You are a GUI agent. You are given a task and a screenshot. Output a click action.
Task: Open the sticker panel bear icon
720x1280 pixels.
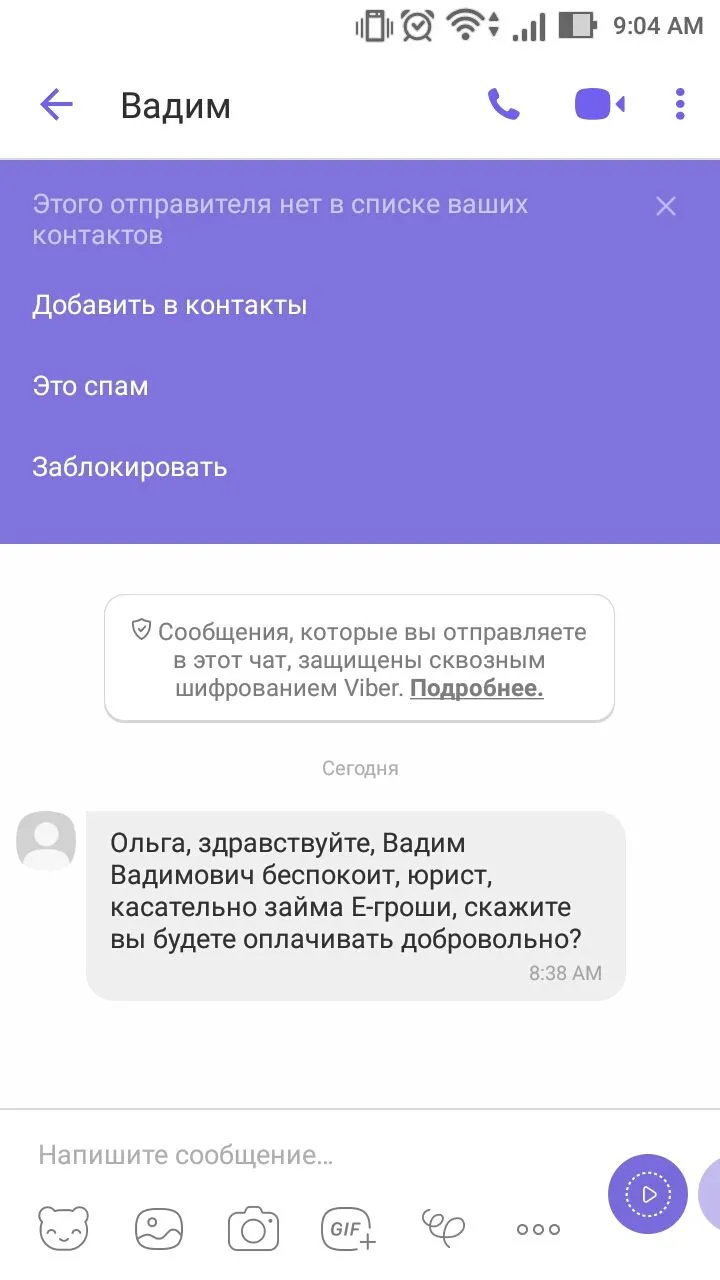[x=64, y=1229]
